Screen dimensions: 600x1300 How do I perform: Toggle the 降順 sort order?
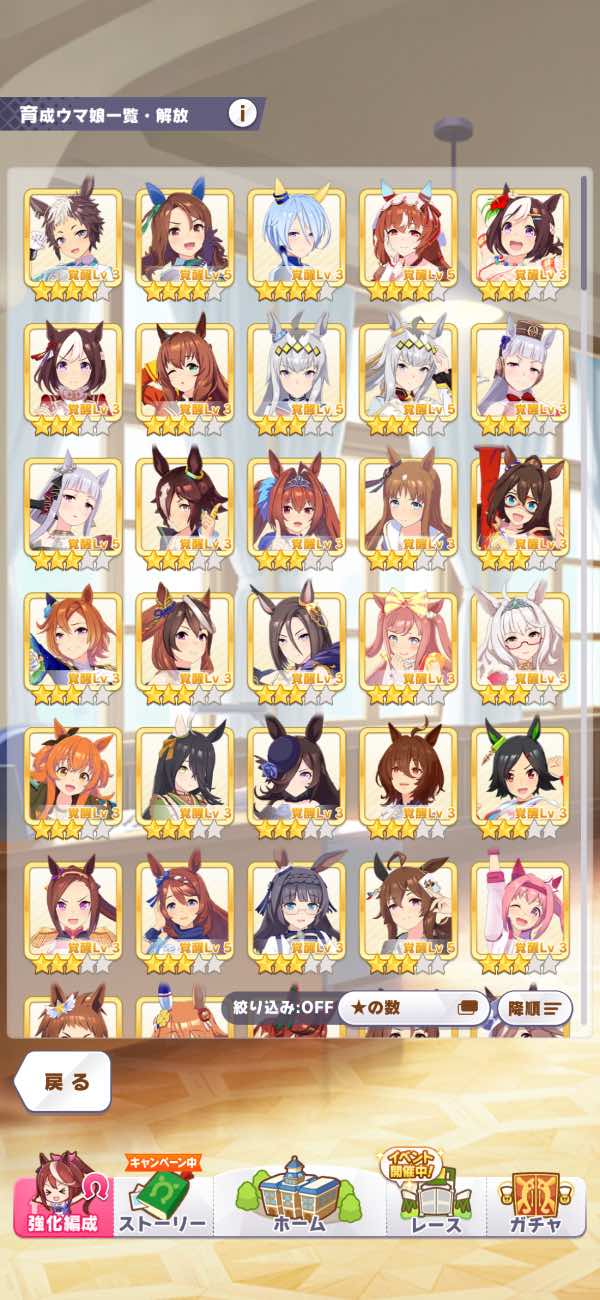[x=534, y=1007]
